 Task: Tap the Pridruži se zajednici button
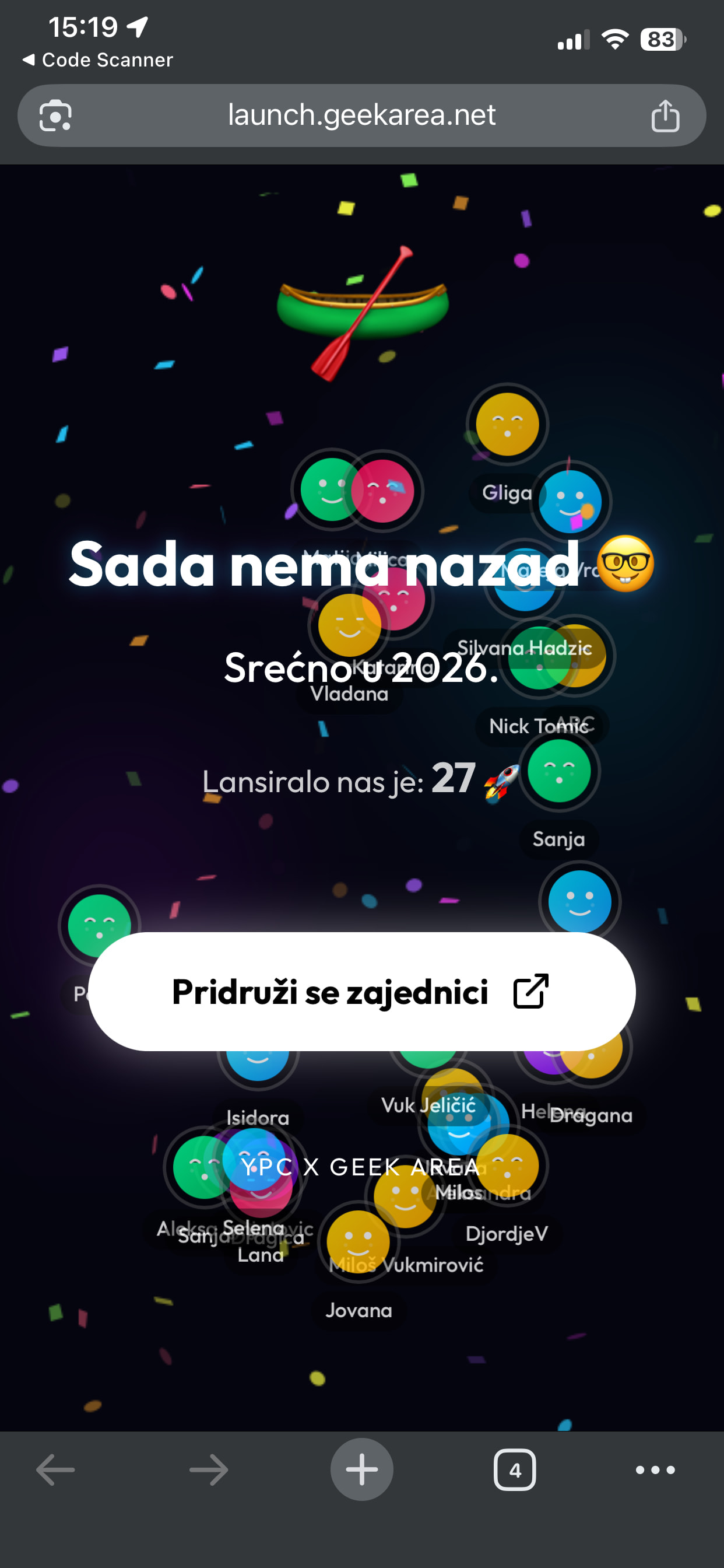click(361, 992)
